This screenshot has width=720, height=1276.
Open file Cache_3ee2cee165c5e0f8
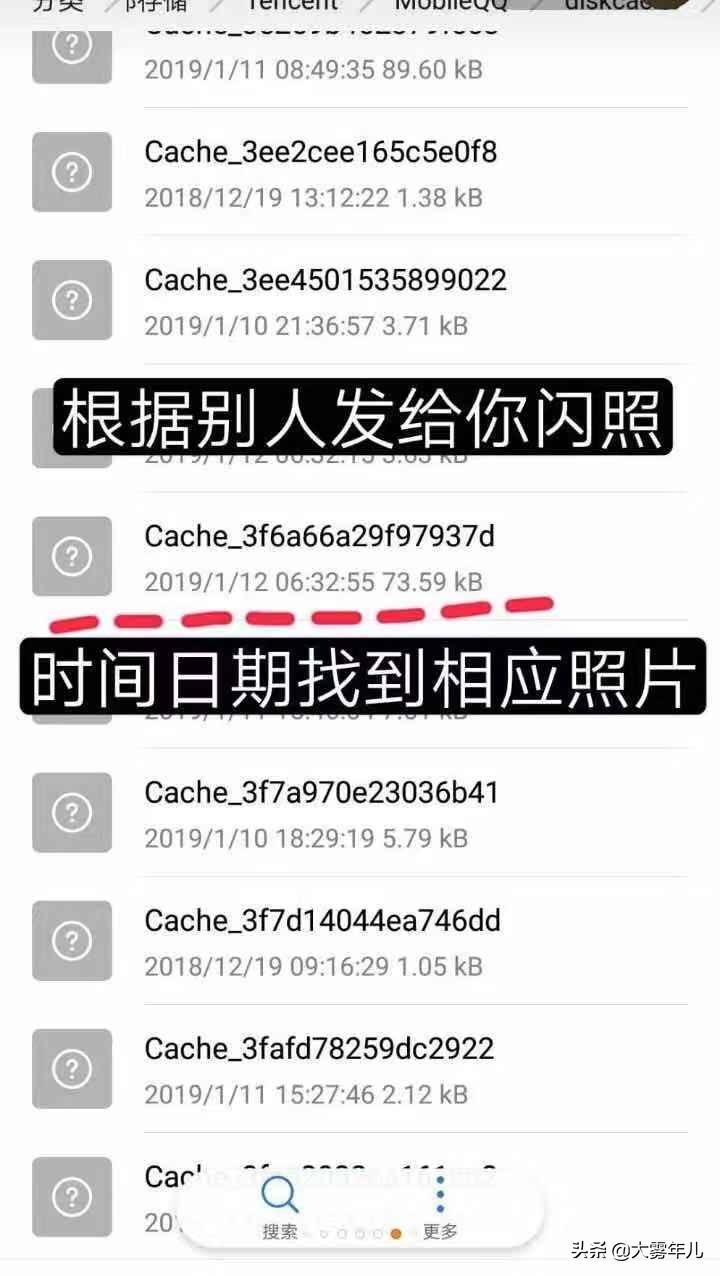[x=321, y=153]
